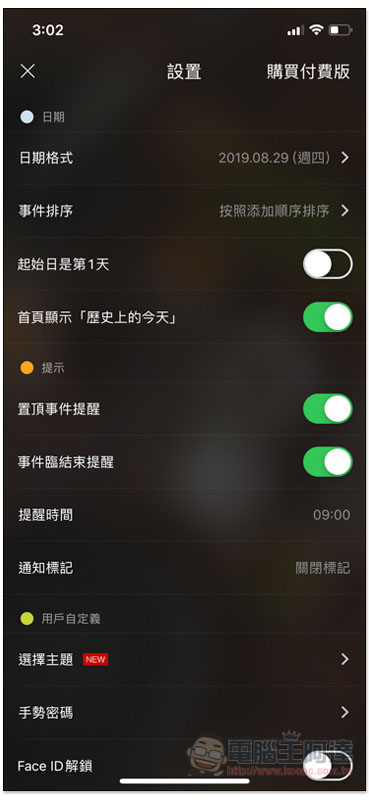Tap 購買付費版 to buy paid version
Viewport: 369px width, 800px height.
[308, 71]
